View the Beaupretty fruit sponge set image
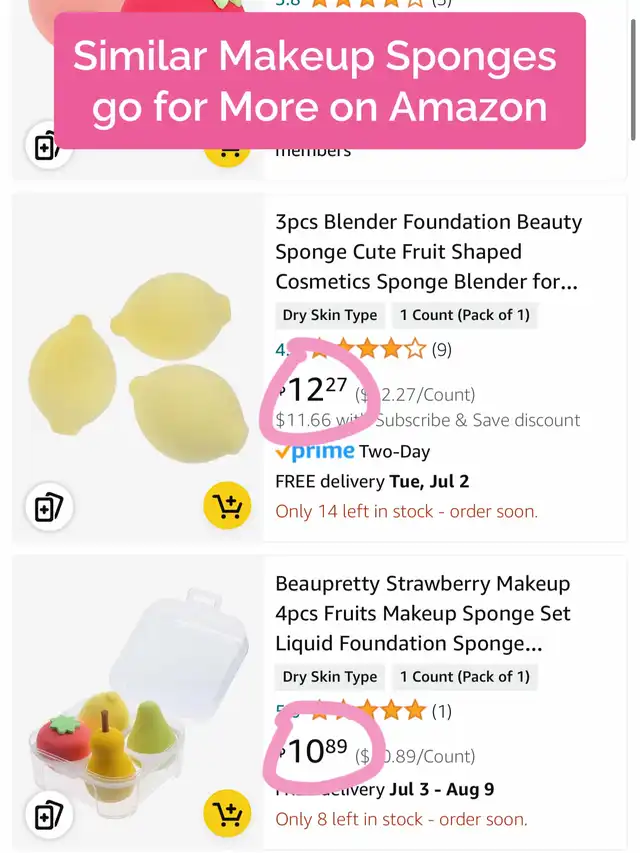640x853 pixels. coord(138,700)
